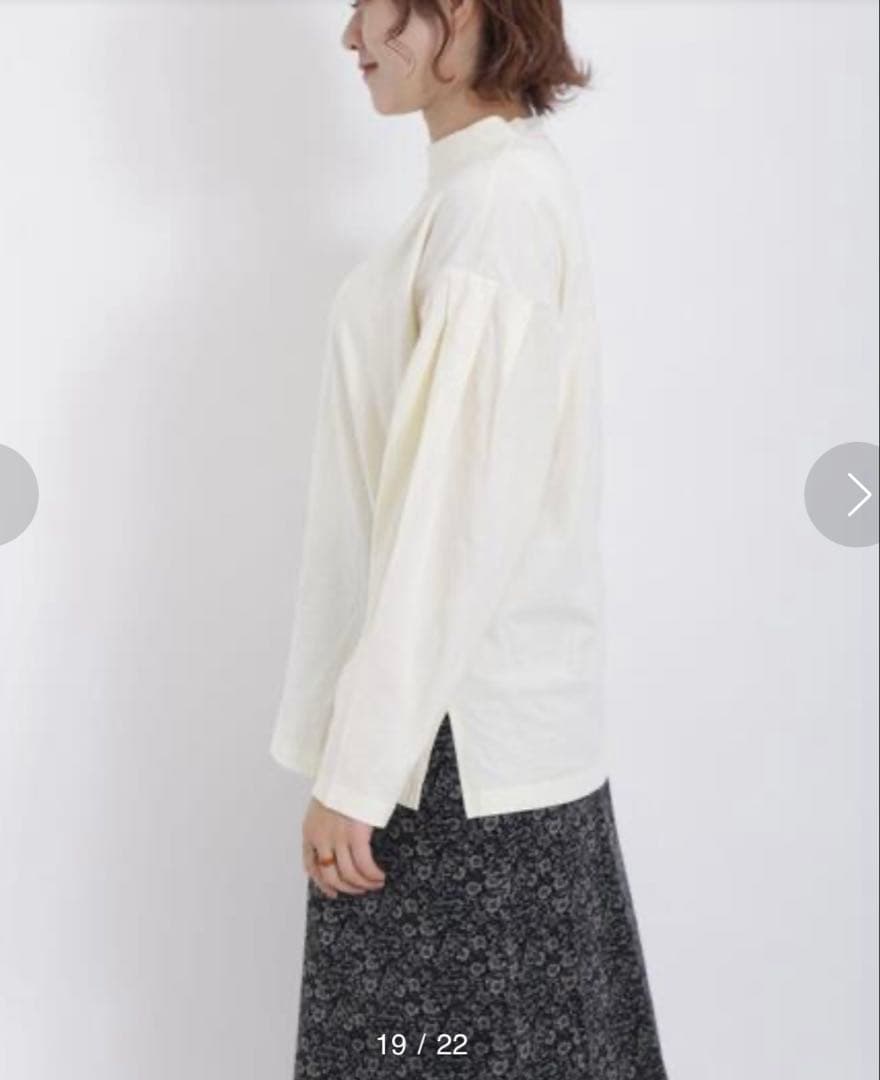880x1080 pixels.
Task: Go to the next product photo
Action: (843, 495)
